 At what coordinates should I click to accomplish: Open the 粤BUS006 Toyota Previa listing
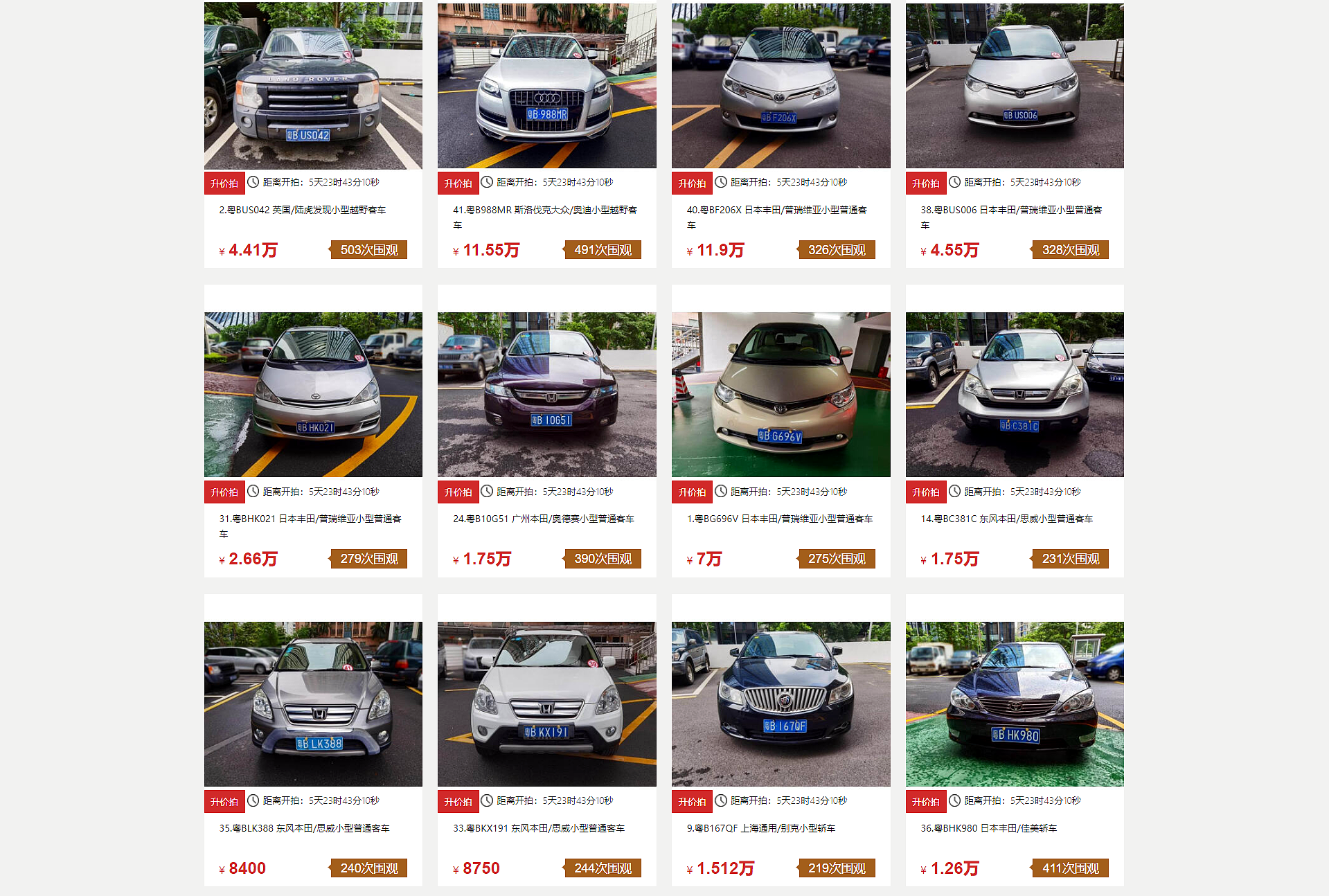click(x=1015, y=87)
